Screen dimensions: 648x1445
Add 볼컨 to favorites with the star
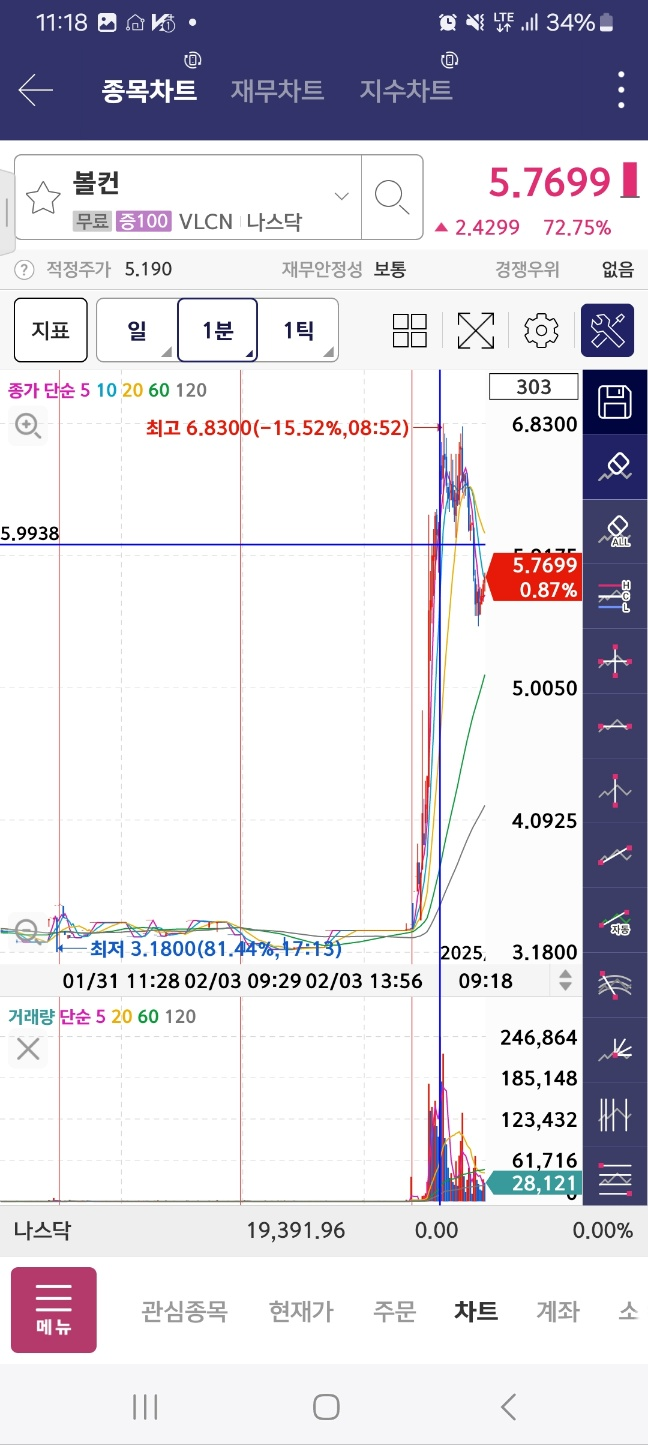point(43,198)
